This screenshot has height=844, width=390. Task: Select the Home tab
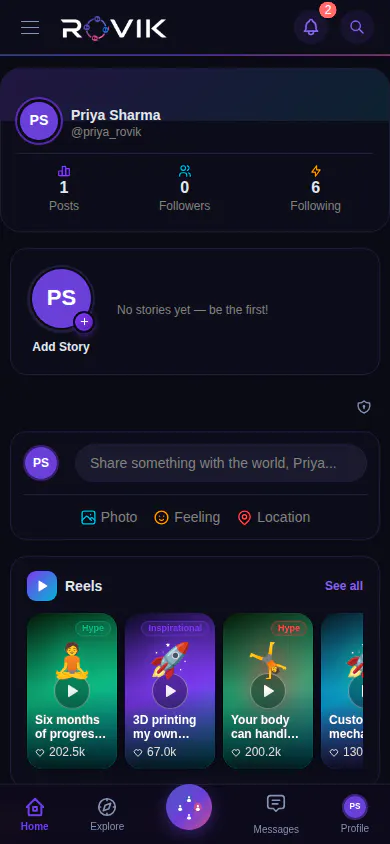pos(34,814)
